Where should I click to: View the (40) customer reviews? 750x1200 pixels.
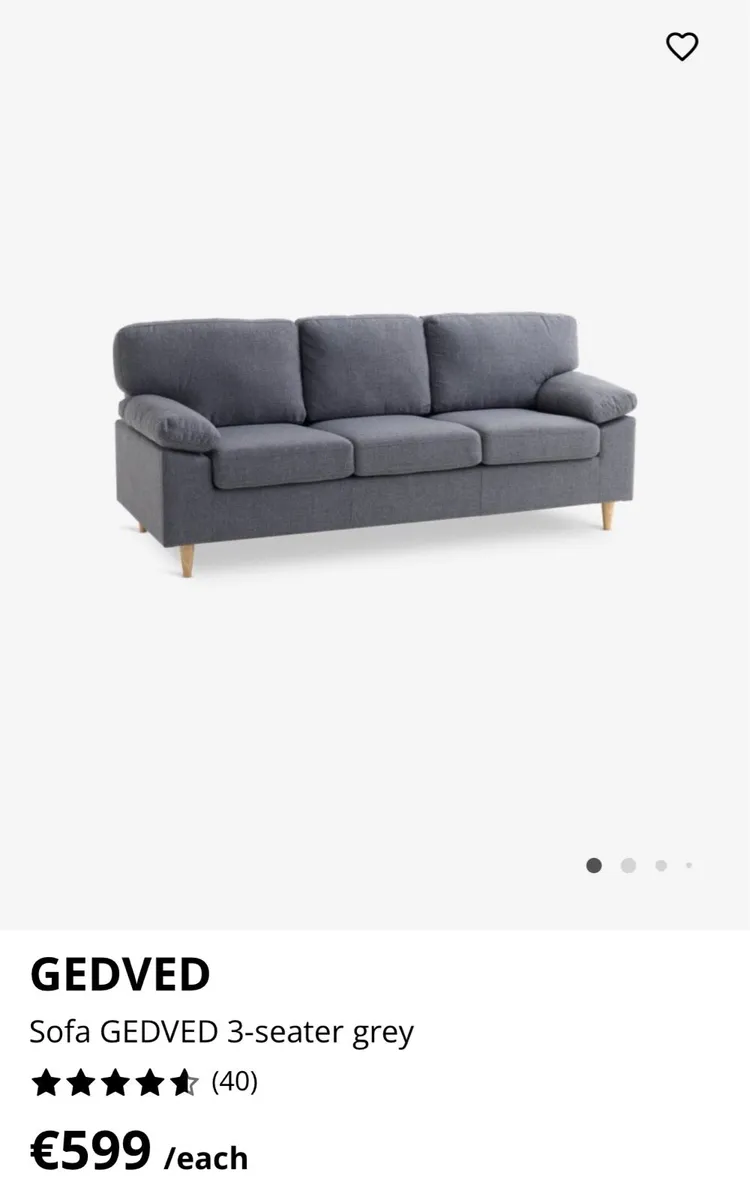(x=237, y=1082)
